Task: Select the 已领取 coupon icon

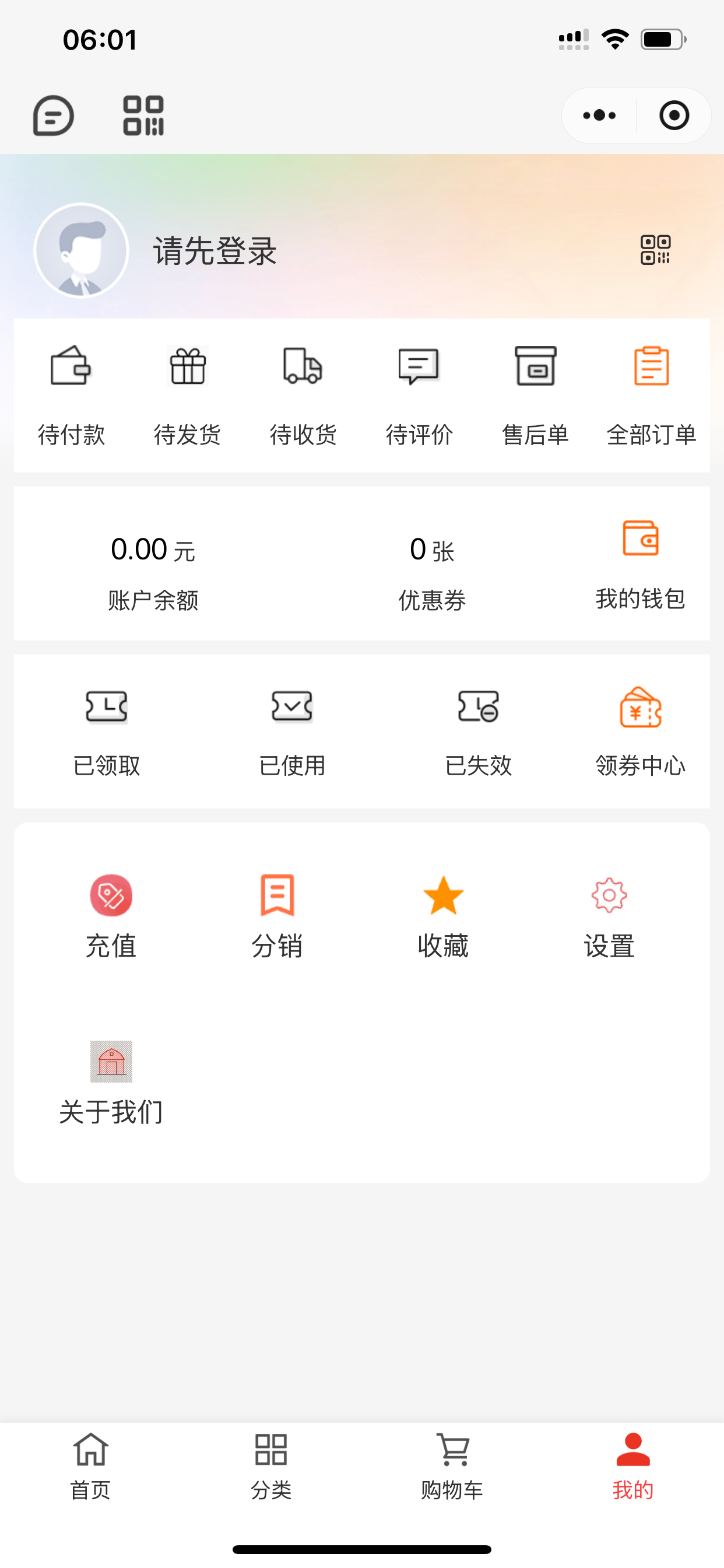Action: point(106,709)
